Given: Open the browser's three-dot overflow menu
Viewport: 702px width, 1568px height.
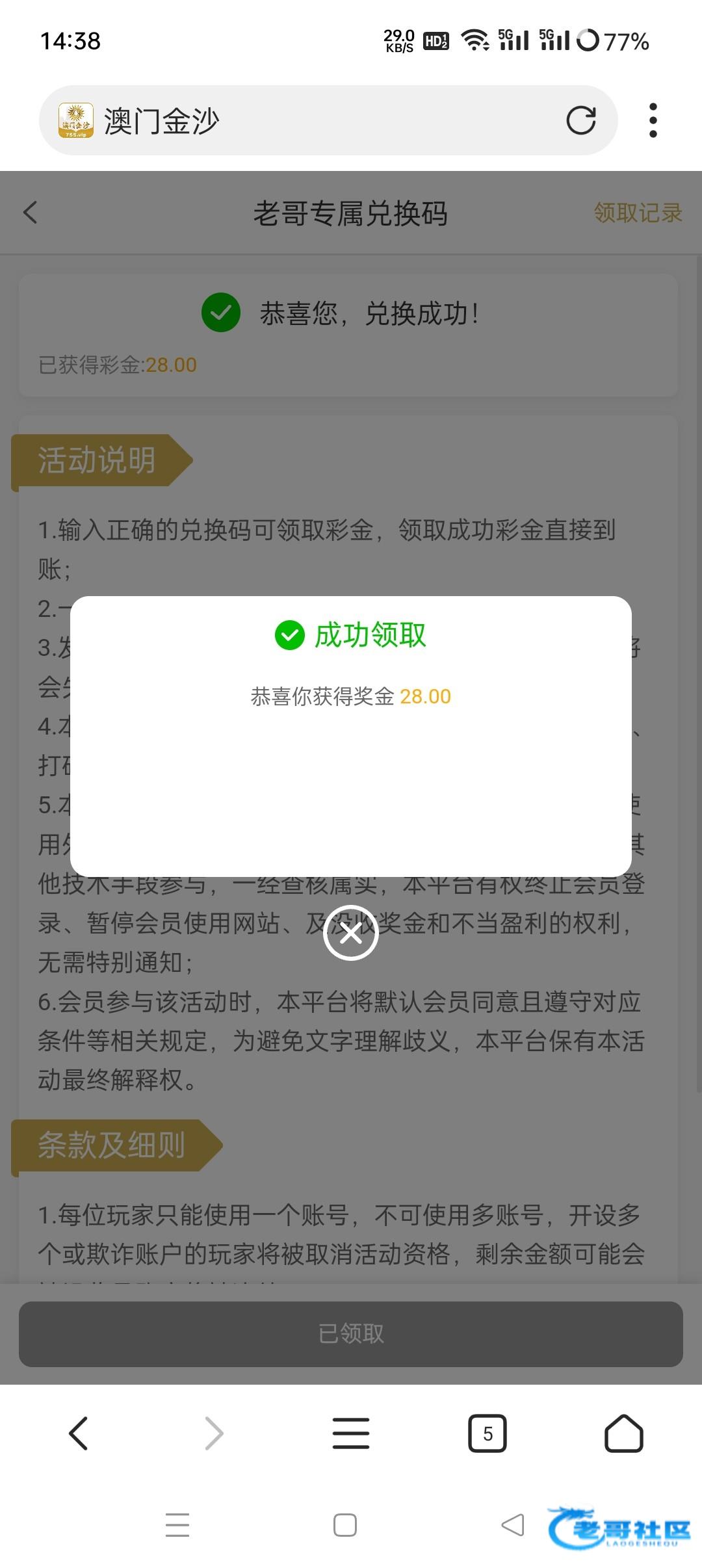Looking at the screenshot, I should (653, 120).
